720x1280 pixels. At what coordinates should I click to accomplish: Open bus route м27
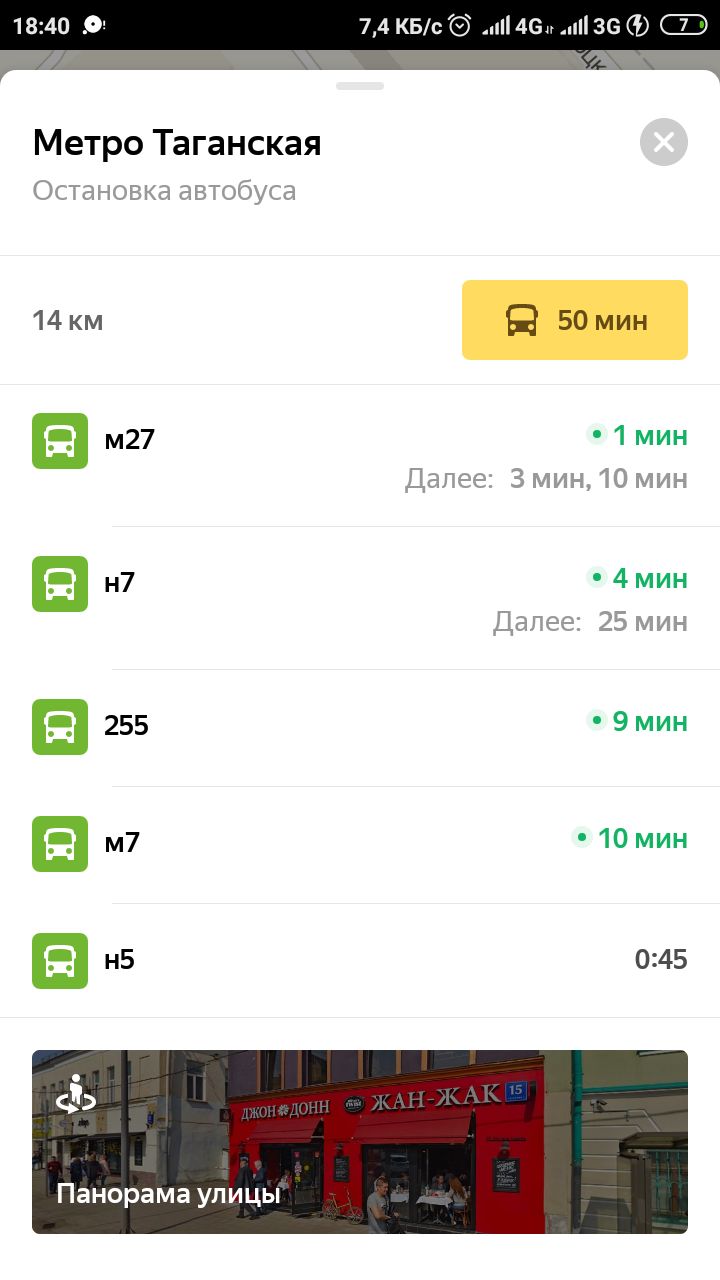click(360, 456)
